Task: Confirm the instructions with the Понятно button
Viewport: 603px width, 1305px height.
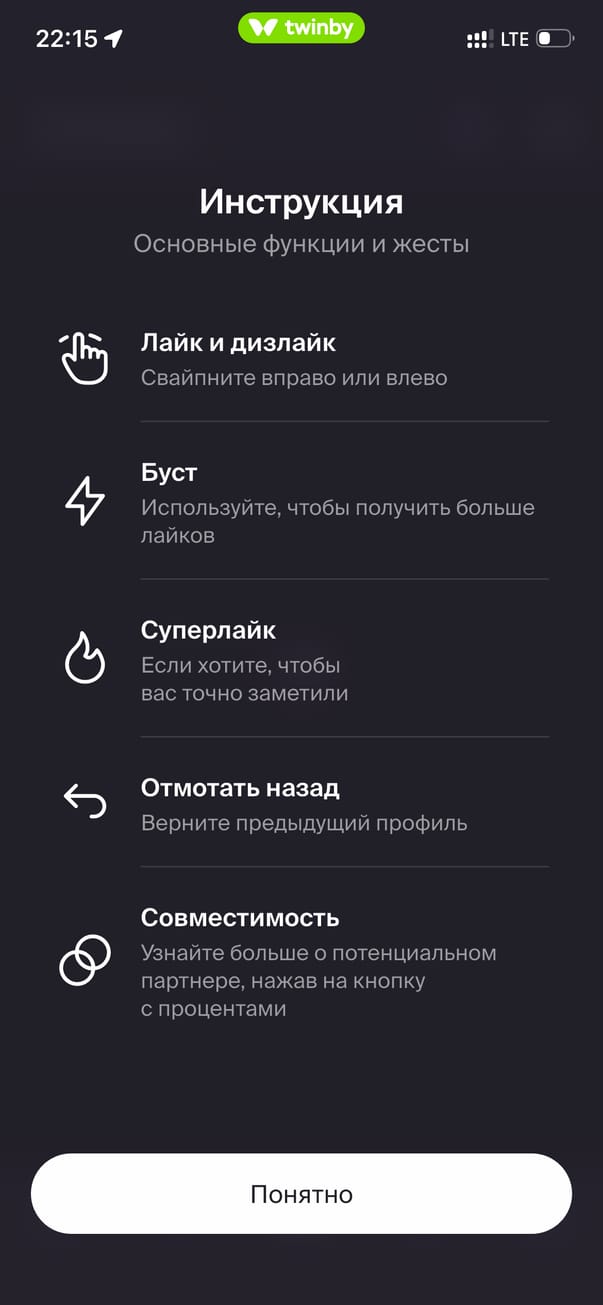Action: (301, 1194)
